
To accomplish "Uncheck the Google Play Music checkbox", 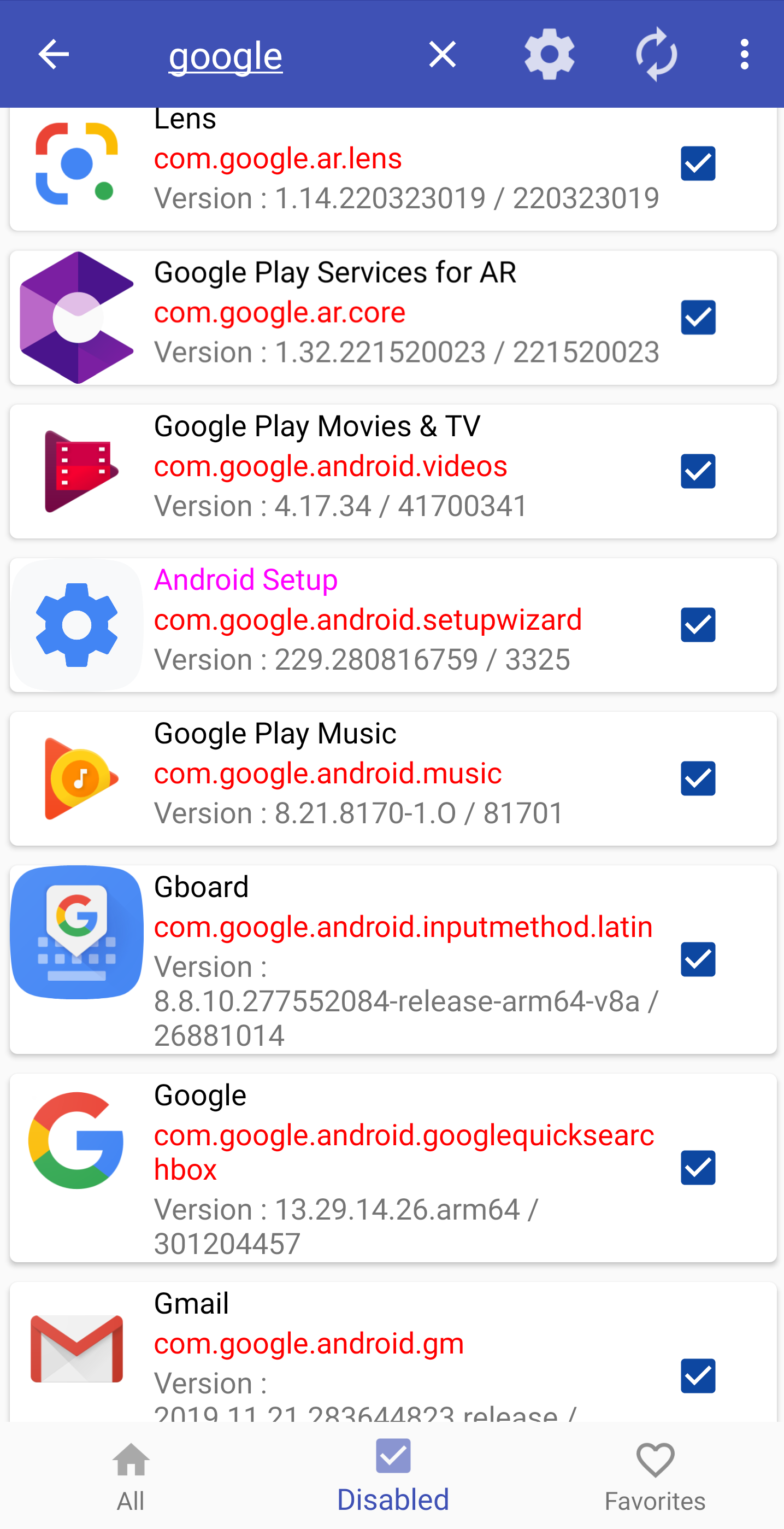I will click(698, 779).
